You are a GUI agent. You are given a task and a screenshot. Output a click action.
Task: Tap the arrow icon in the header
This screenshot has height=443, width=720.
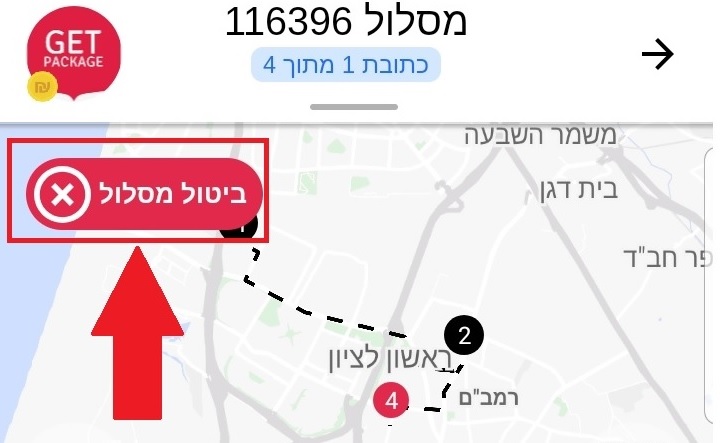click(x=658, y=57)
